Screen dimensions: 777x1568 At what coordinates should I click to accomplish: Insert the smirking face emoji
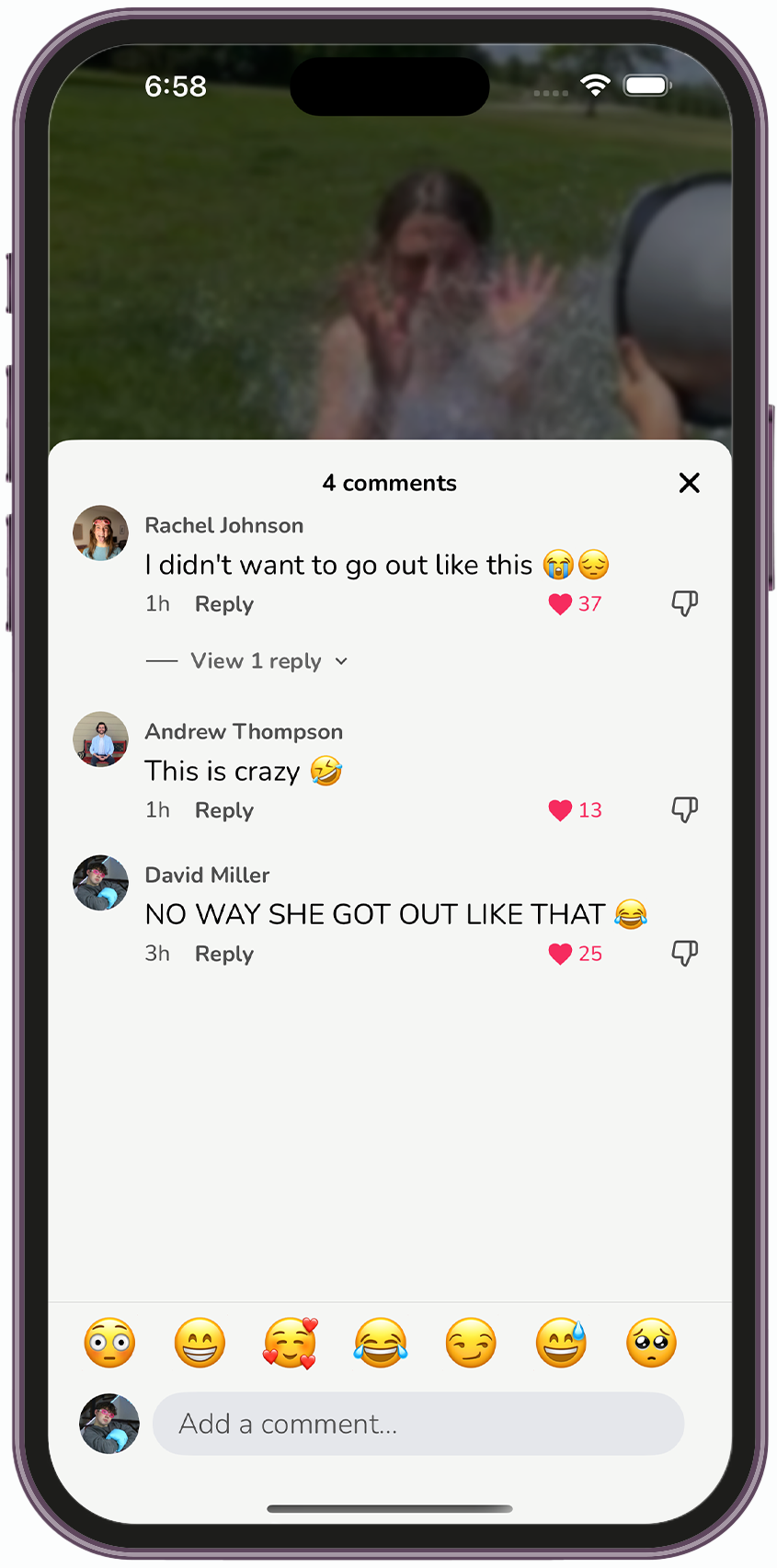[x=470, y=1343]
